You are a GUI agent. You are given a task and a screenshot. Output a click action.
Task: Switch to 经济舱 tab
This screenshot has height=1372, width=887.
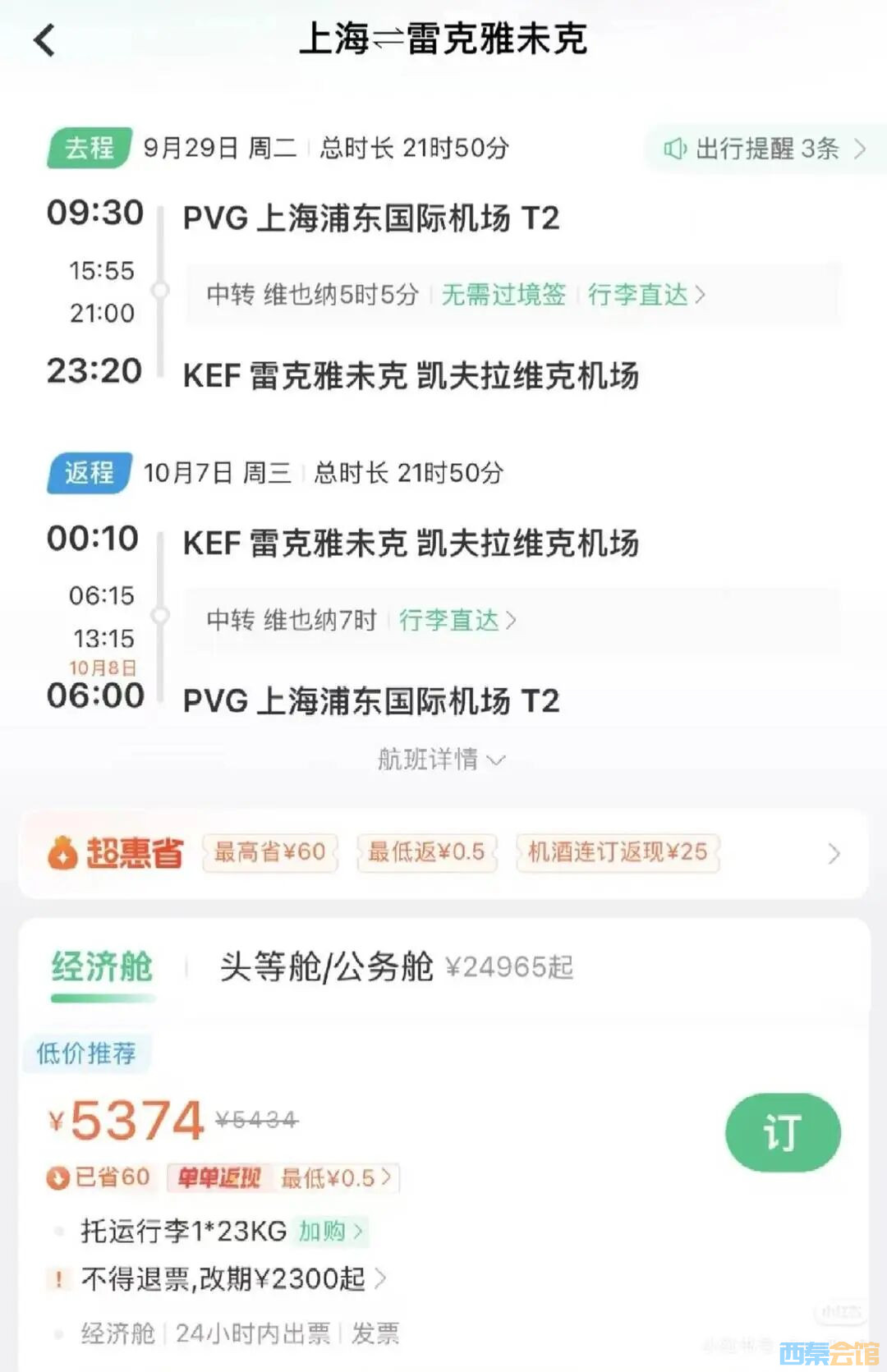pos(102,967)
